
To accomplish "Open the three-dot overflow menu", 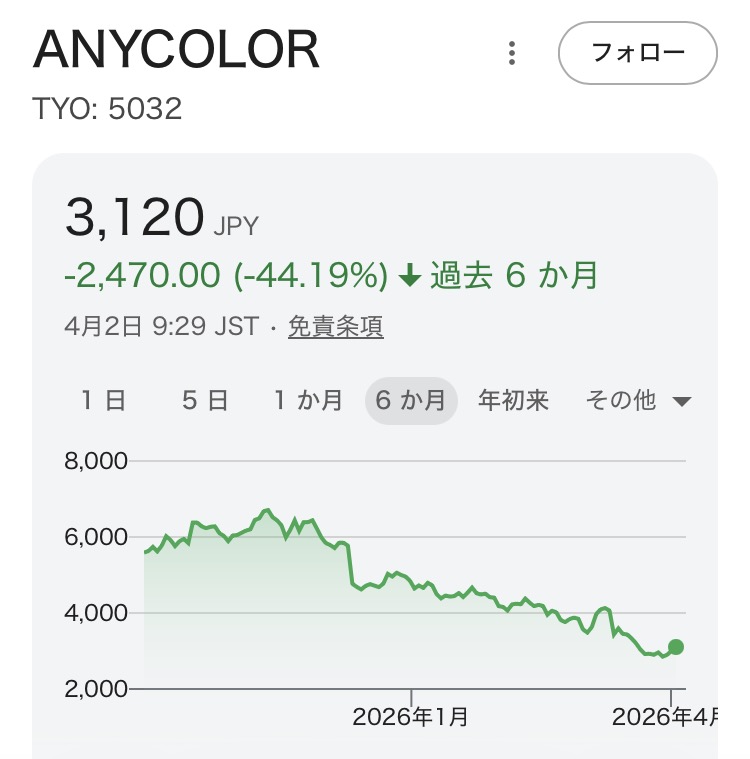I will click(512, 53).
